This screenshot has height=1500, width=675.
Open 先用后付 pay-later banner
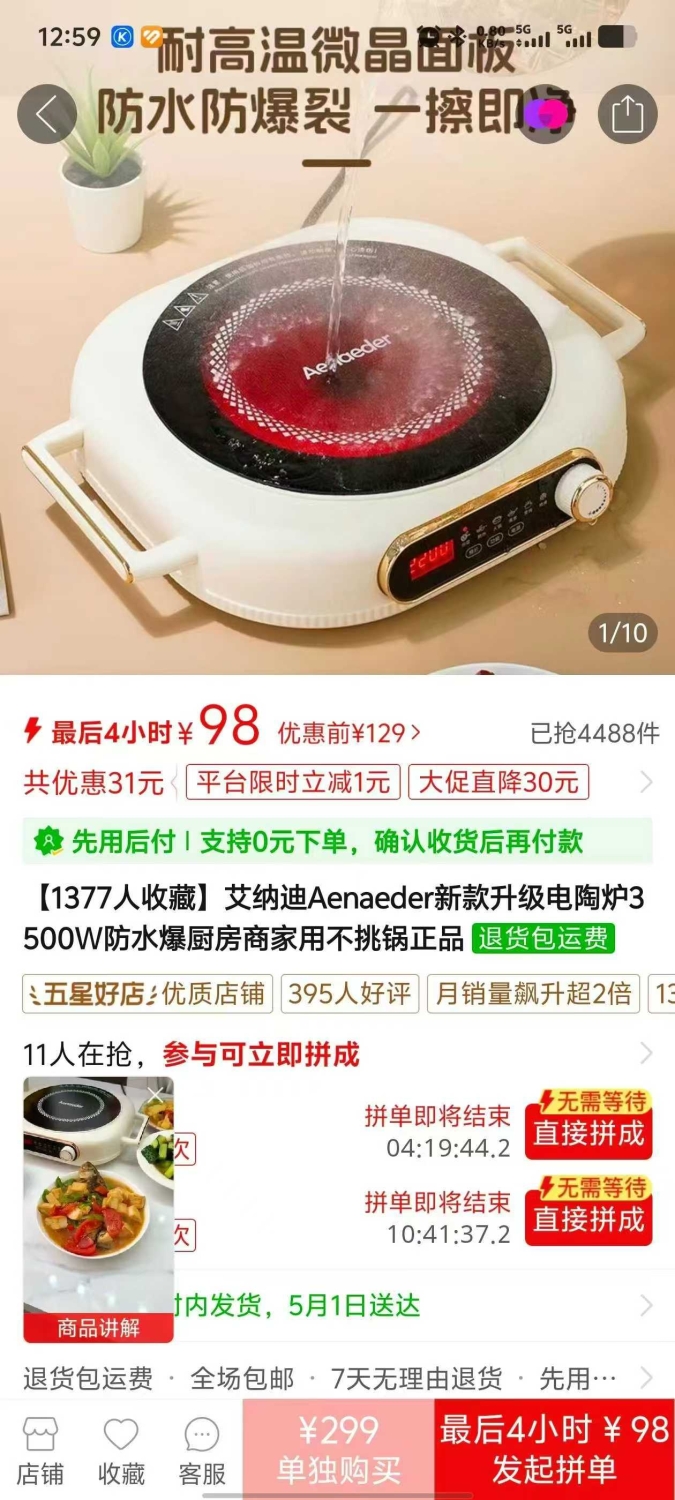[338, 841]
